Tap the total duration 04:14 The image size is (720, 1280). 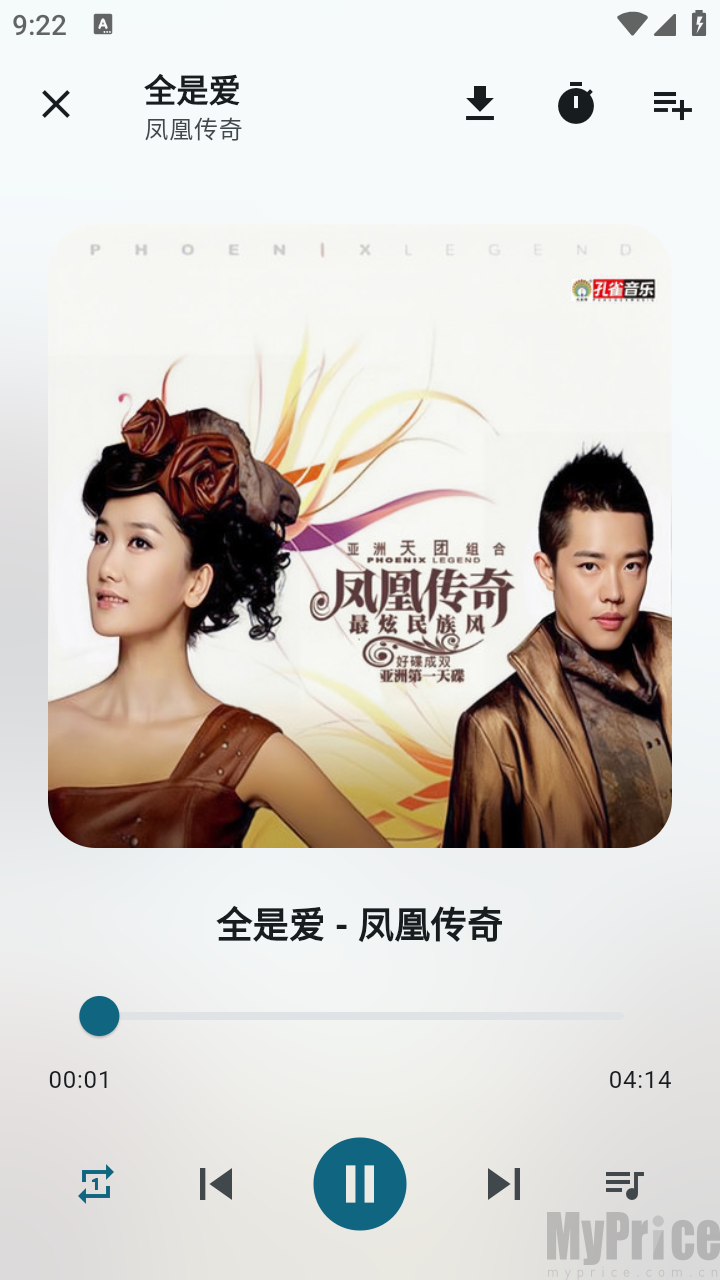(639, 1079)
